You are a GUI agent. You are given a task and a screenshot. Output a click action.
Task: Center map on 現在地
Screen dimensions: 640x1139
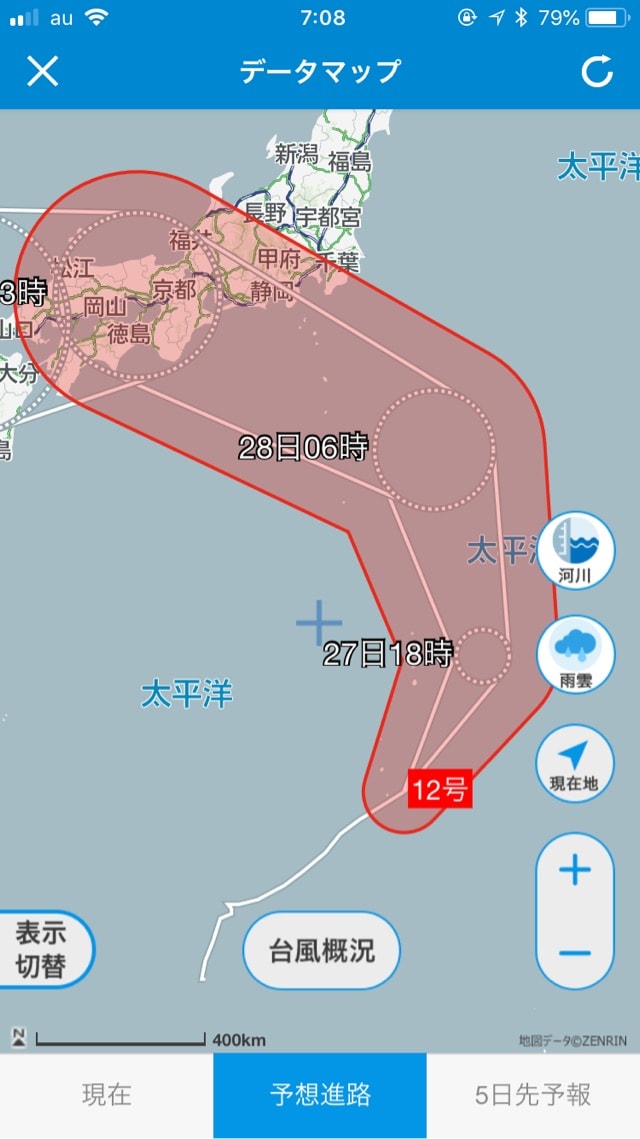point(575,762)
